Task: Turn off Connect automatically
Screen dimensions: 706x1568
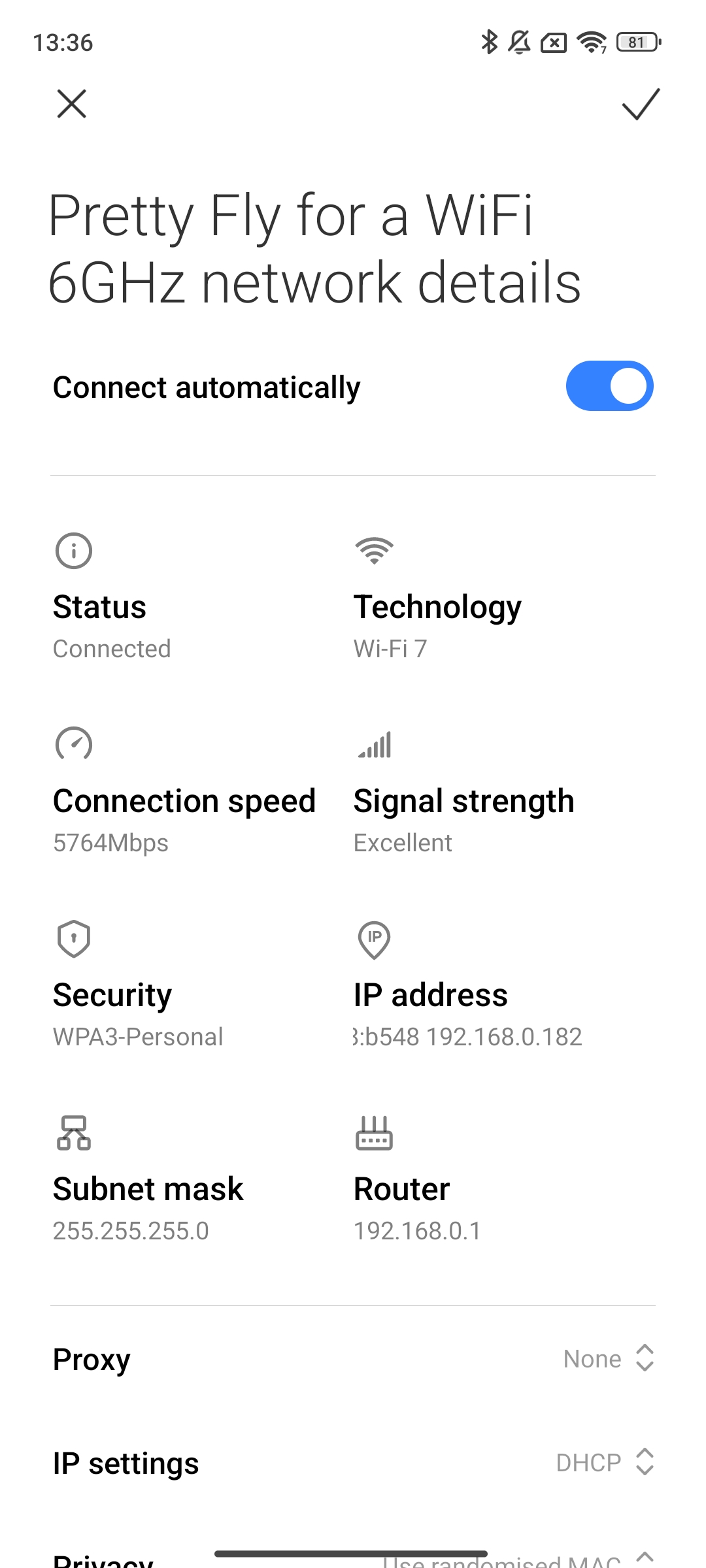Action: (609, 386)
